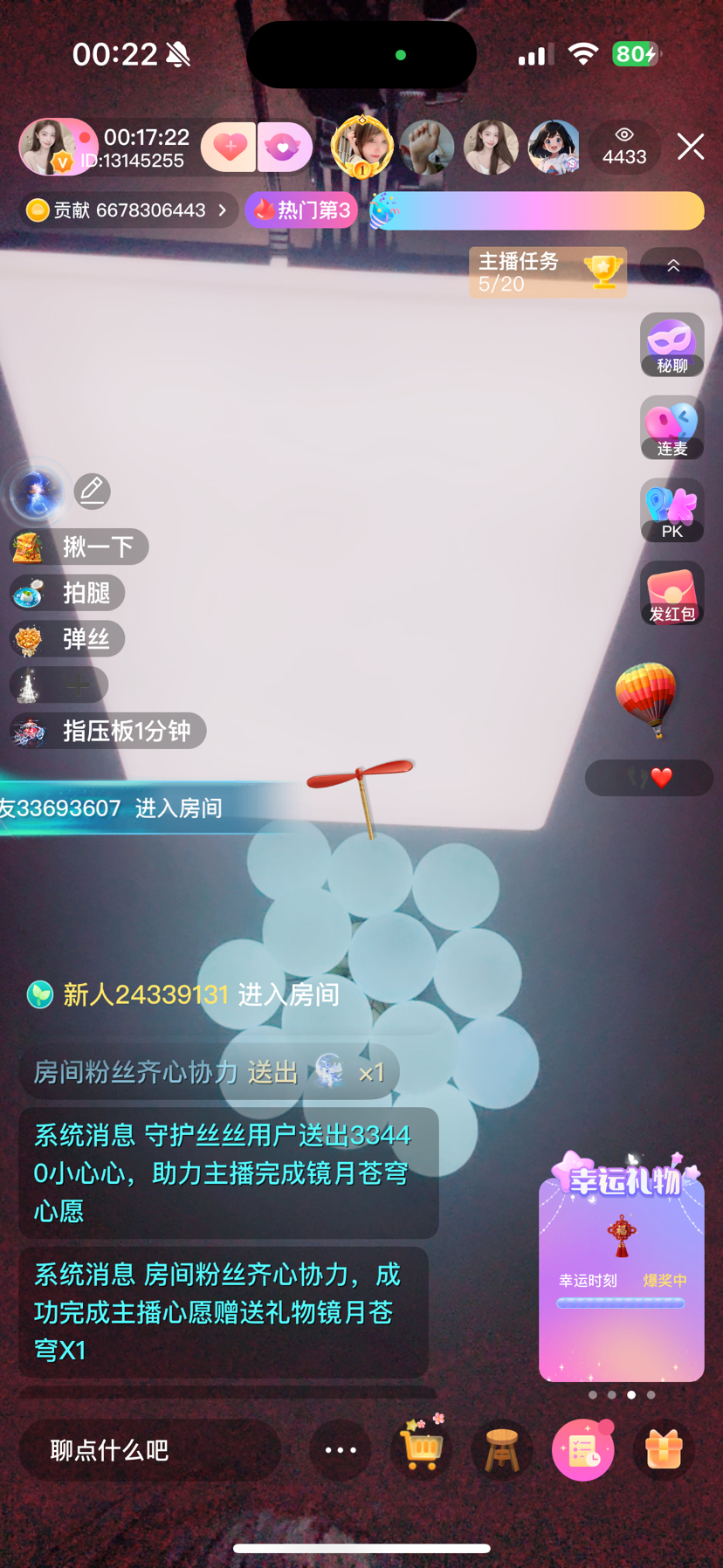This screenshot has width=723, height=1568.
Task: Select the 拍腿 wish item
Action: click(x=70, y=594)
